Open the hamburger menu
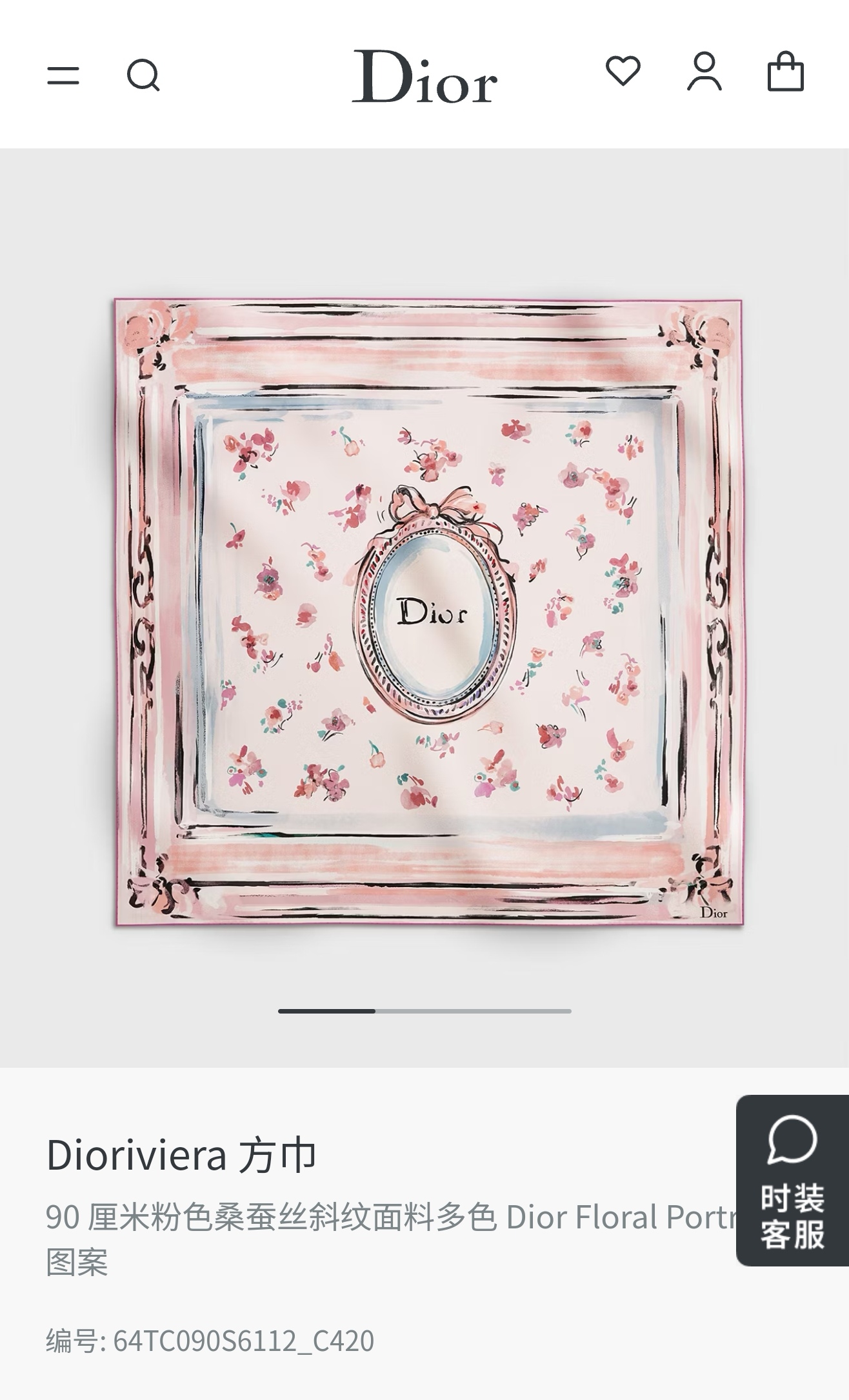 (x=63, y=75)
